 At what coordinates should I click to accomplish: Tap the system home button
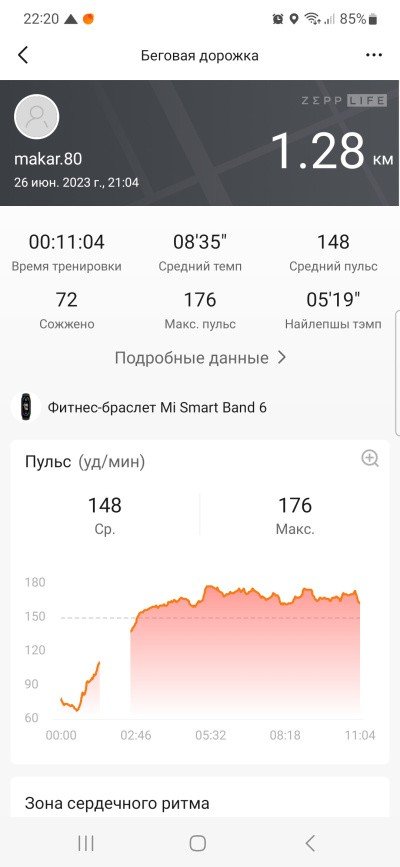click(198, 843)
